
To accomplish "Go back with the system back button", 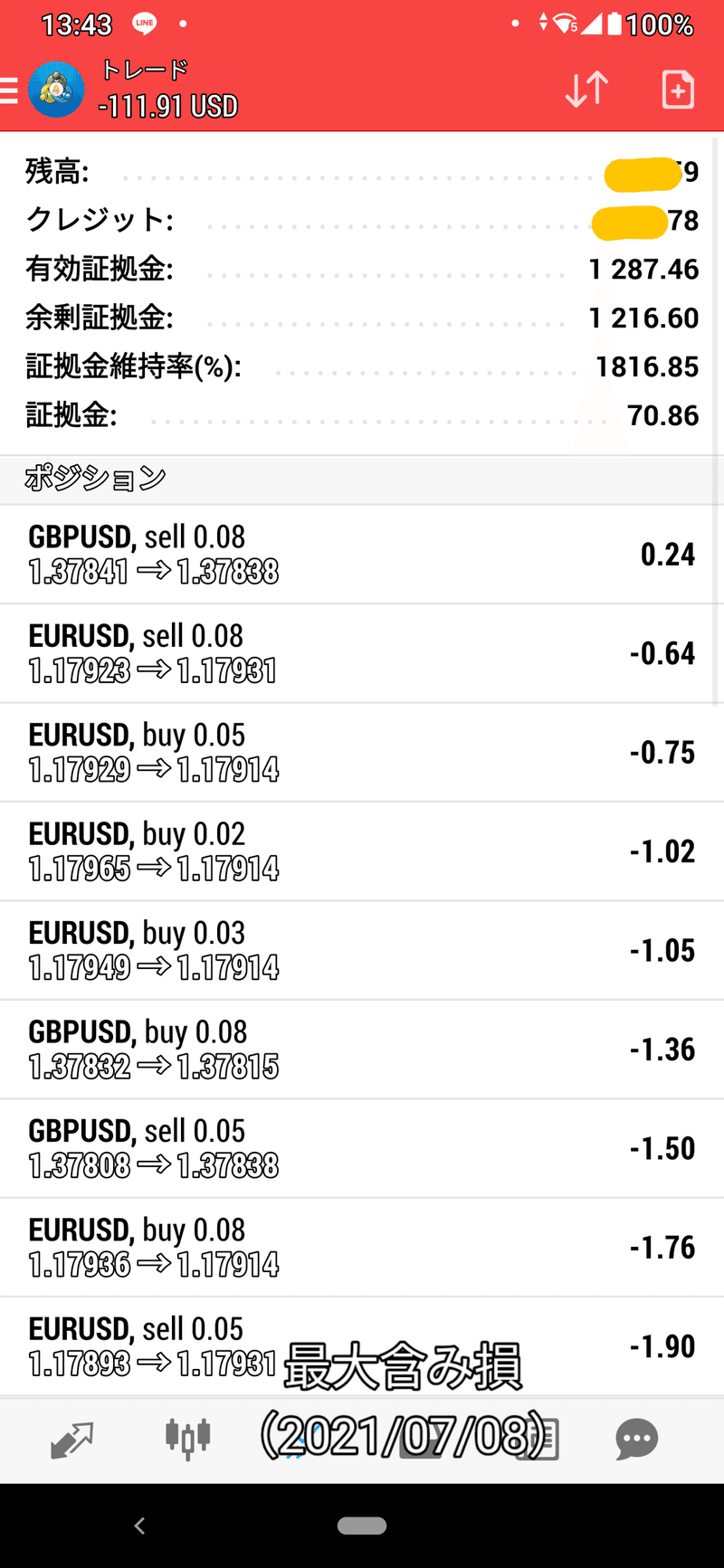I will coord(139,1526).
